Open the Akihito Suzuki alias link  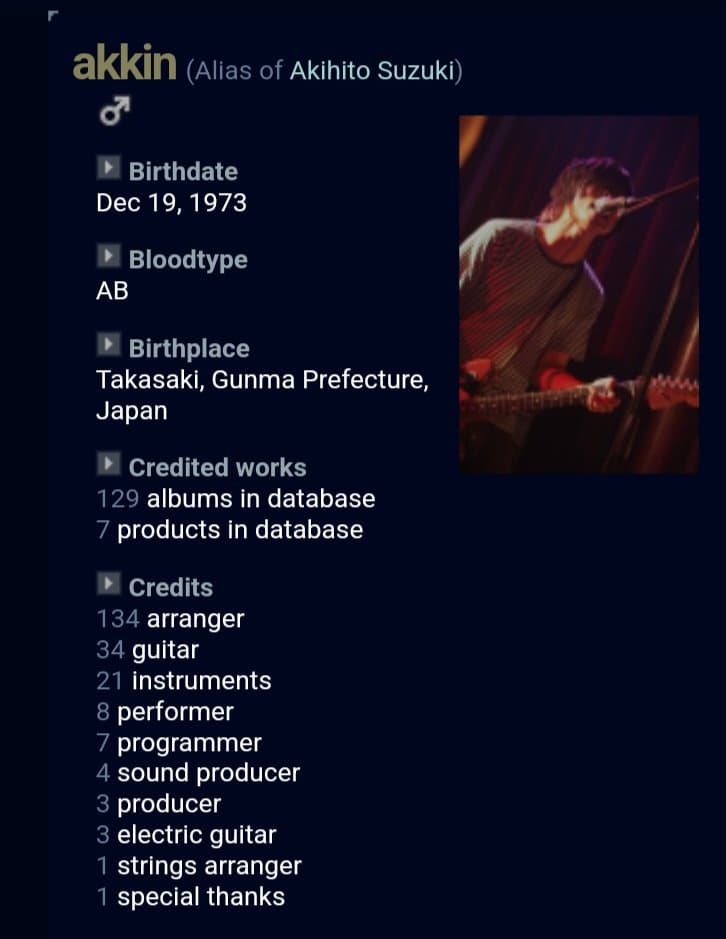pyautogui.click(x=372, y=72)
